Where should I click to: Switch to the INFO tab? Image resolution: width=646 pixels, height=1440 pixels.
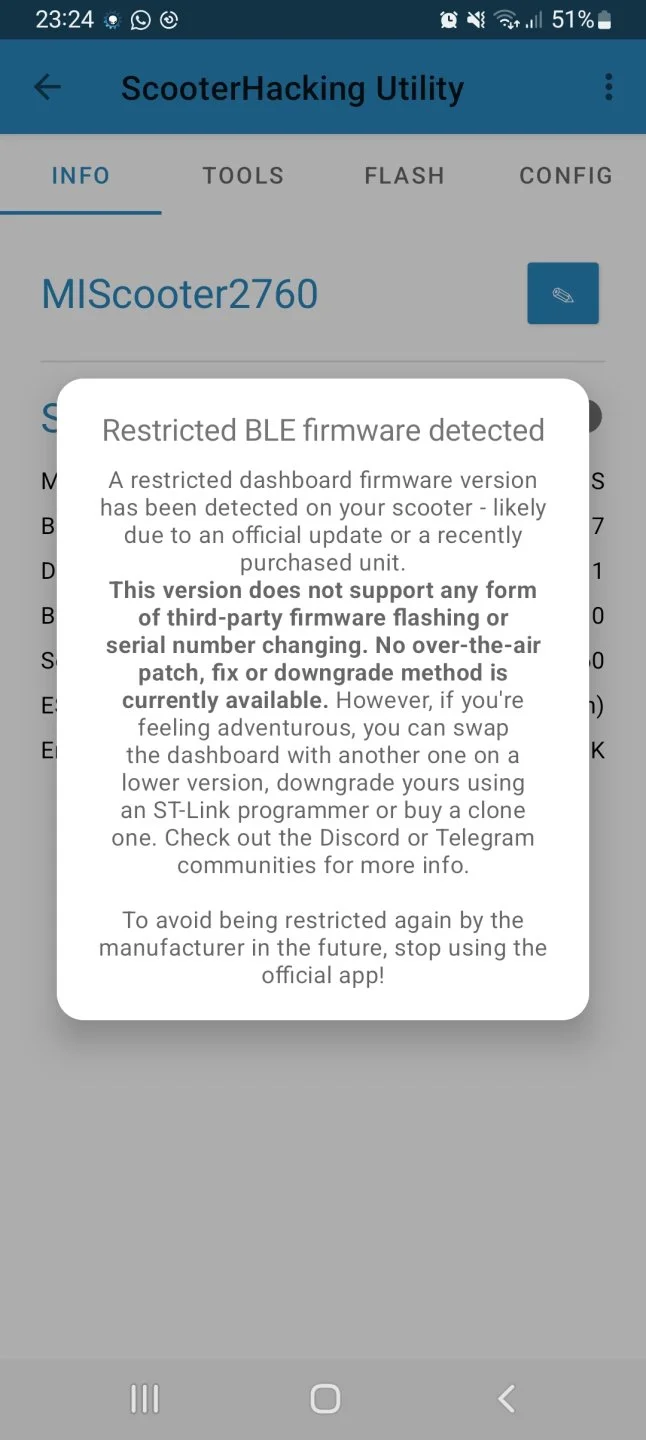[x=81, y=176]
